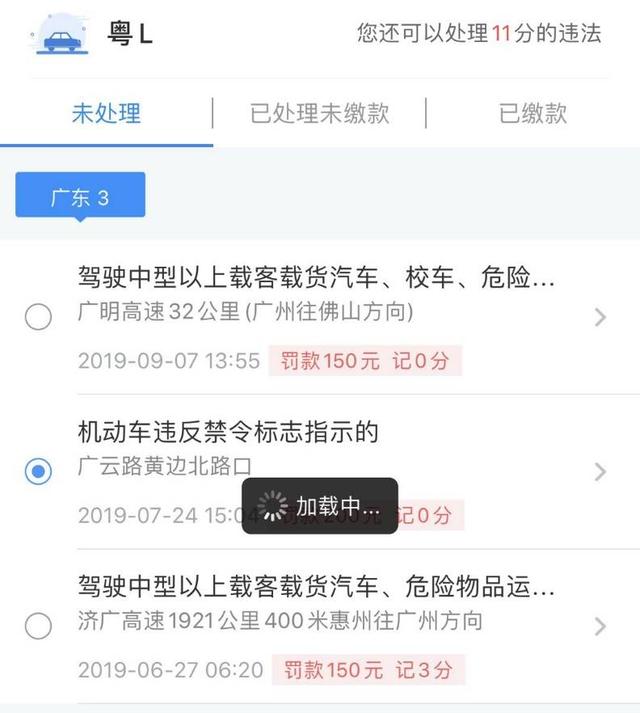Viewport: 640px width, 713px height.
Task: Open details of the 济广高速 1921公里 violation
Action: click(600, 626)
